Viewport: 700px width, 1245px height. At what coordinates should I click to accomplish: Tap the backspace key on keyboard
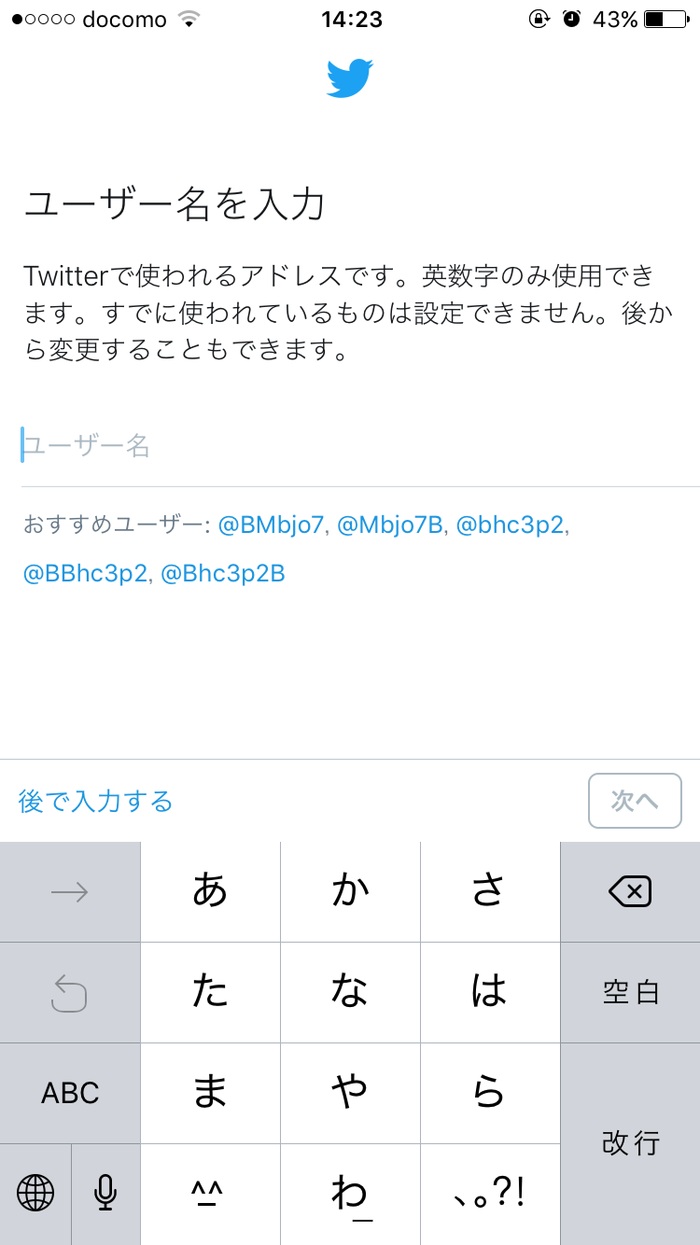(630, 891)
